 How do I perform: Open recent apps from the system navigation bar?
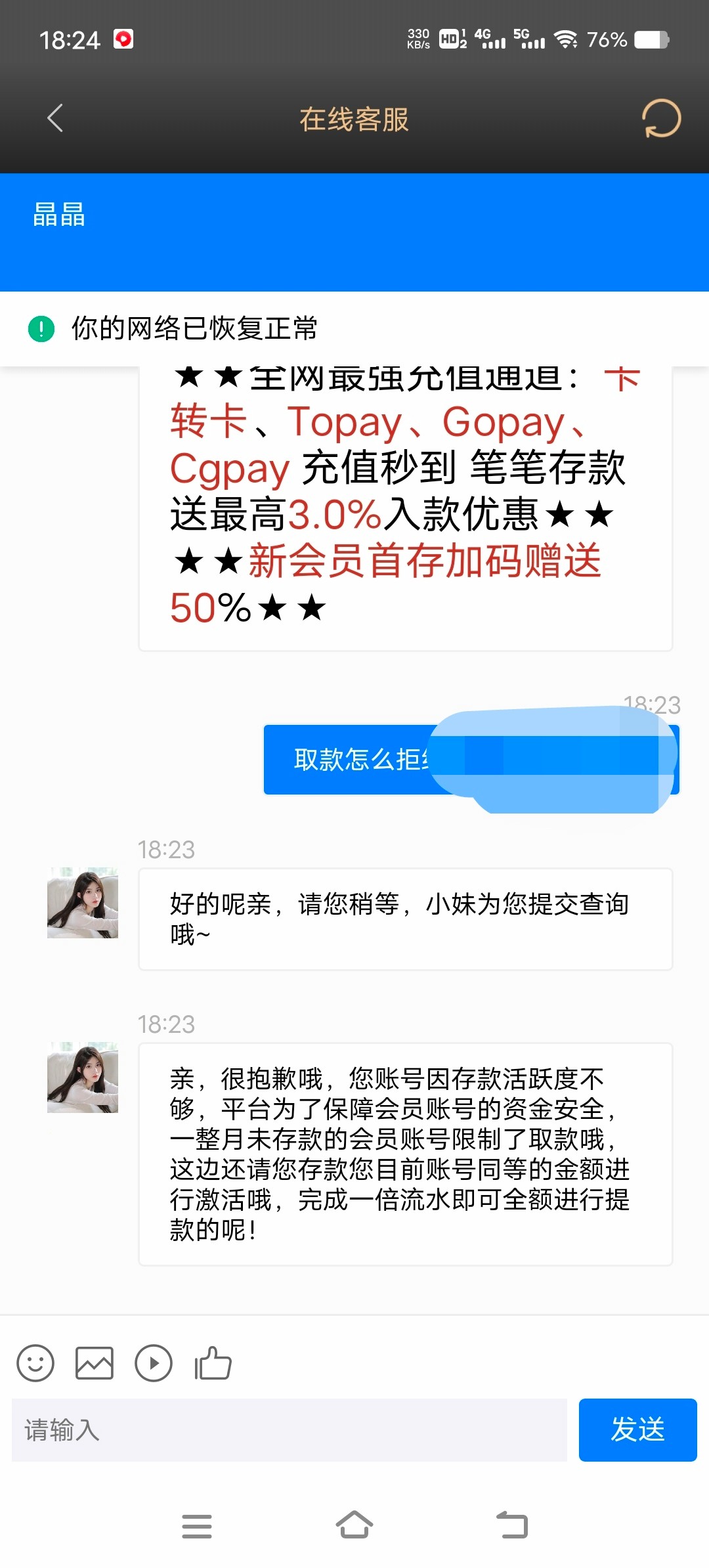point(197,1526)
